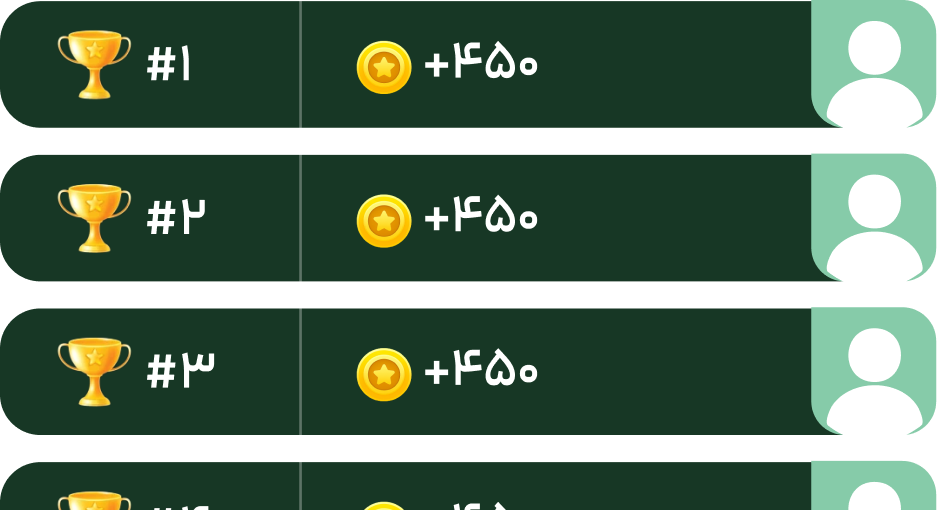Open the #۳ ranked player's row
The width and height of the screenshot is (938, 510).
[x=468, y=371]
